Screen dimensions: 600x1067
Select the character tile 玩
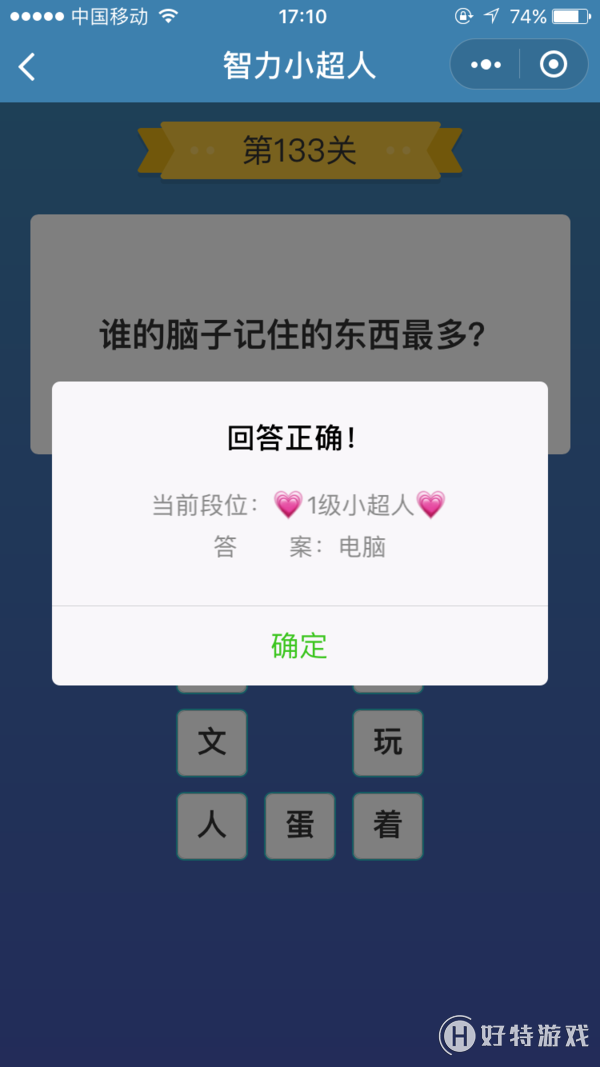(388, 743)
